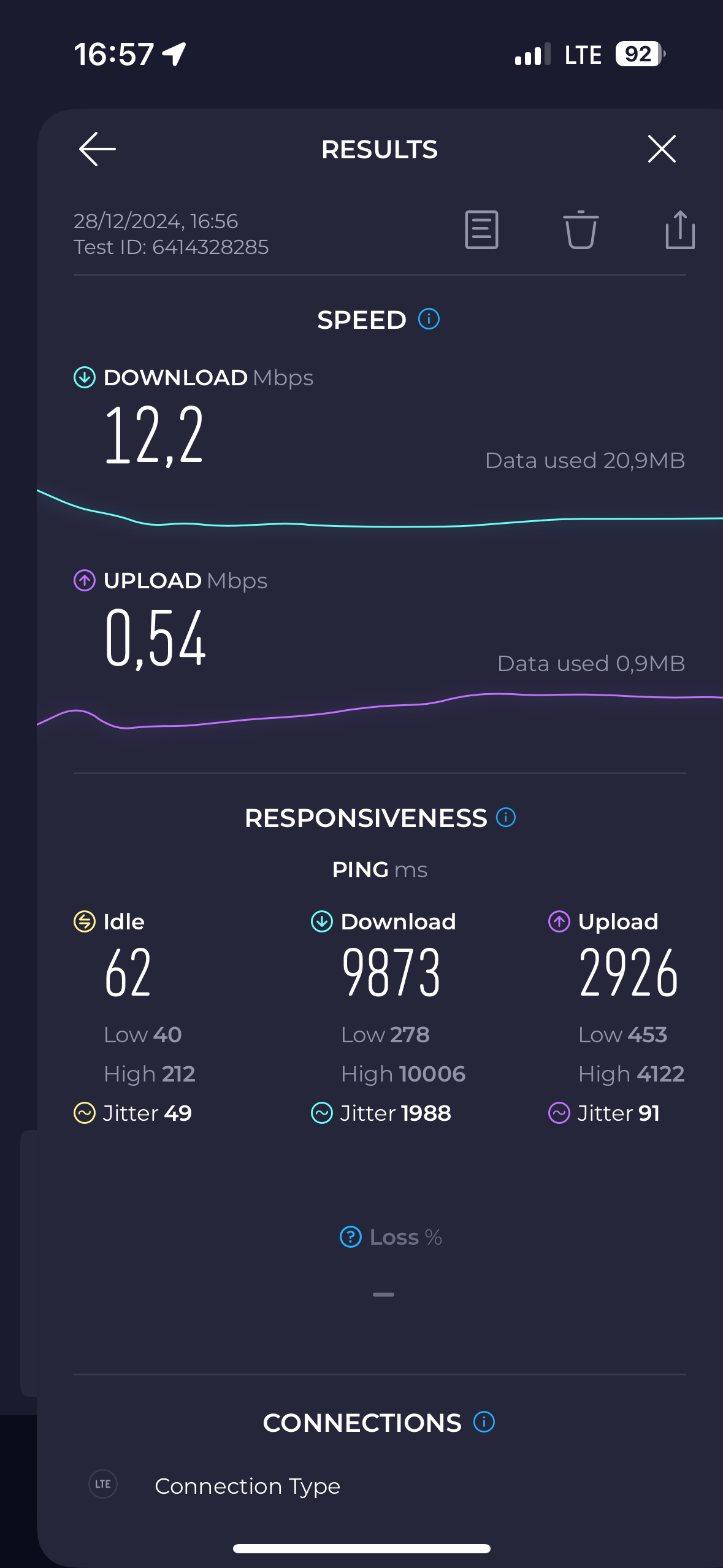View the Loss % help icon
Screen dimensions: 723x1568
tap(351, 1237)
